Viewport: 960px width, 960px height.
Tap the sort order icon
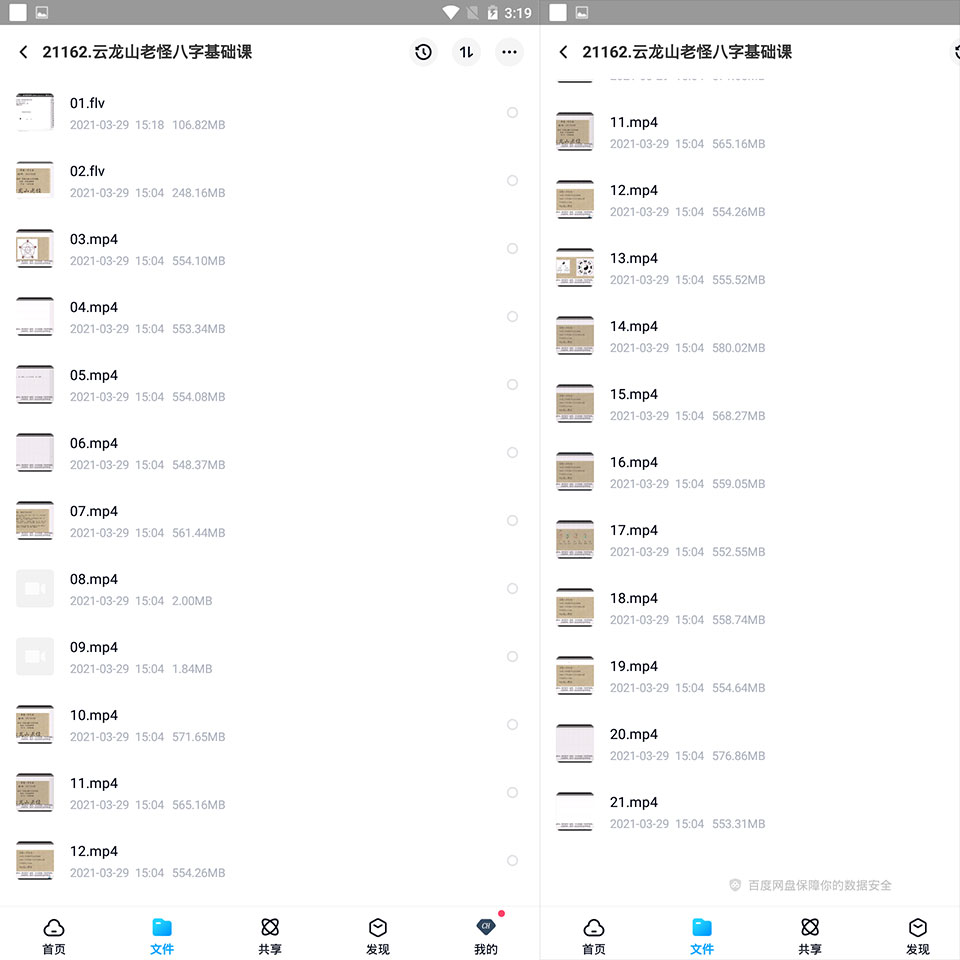coord(467,52)
